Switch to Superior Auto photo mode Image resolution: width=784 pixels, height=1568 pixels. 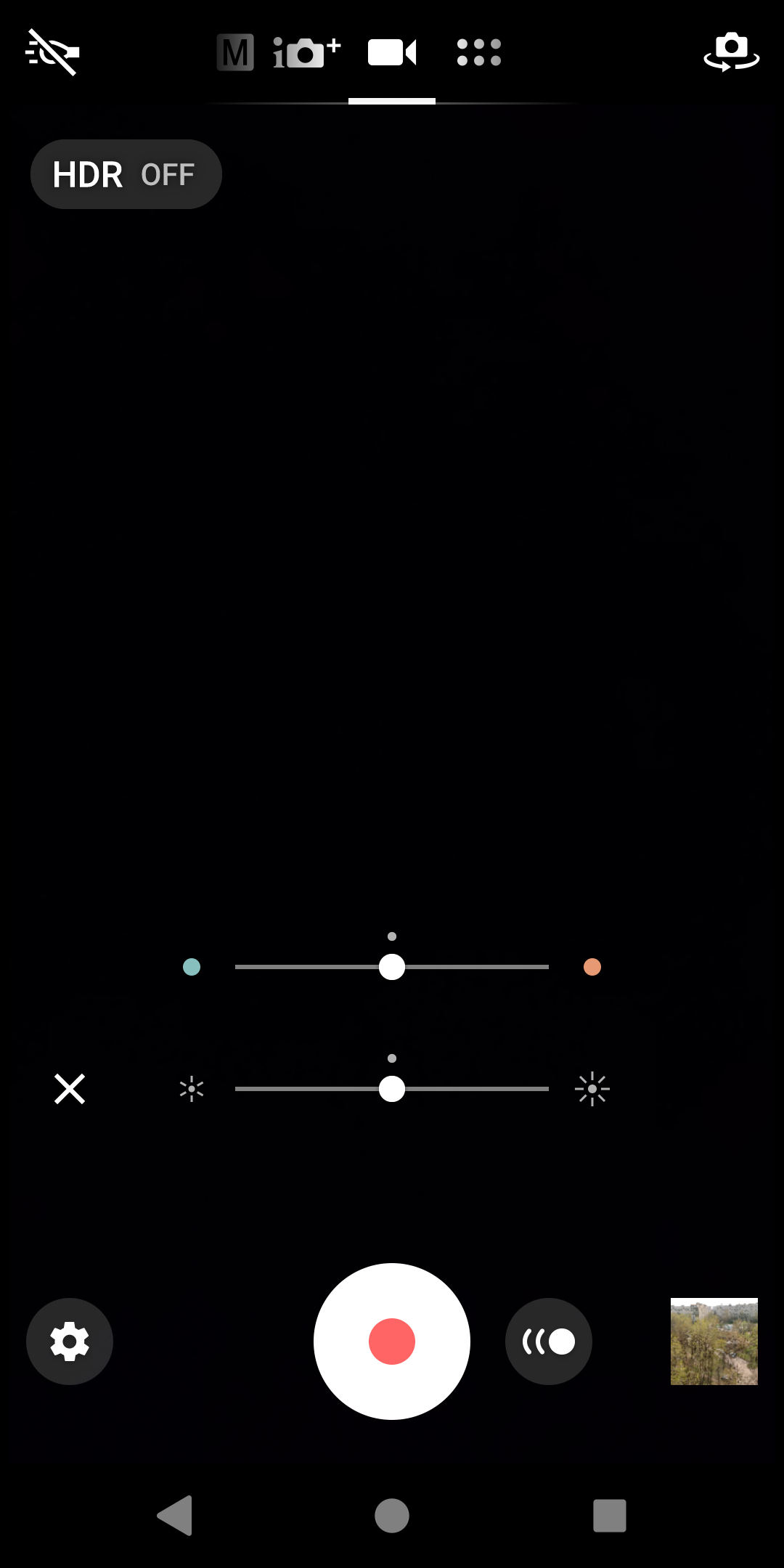[x=306, y=52]
